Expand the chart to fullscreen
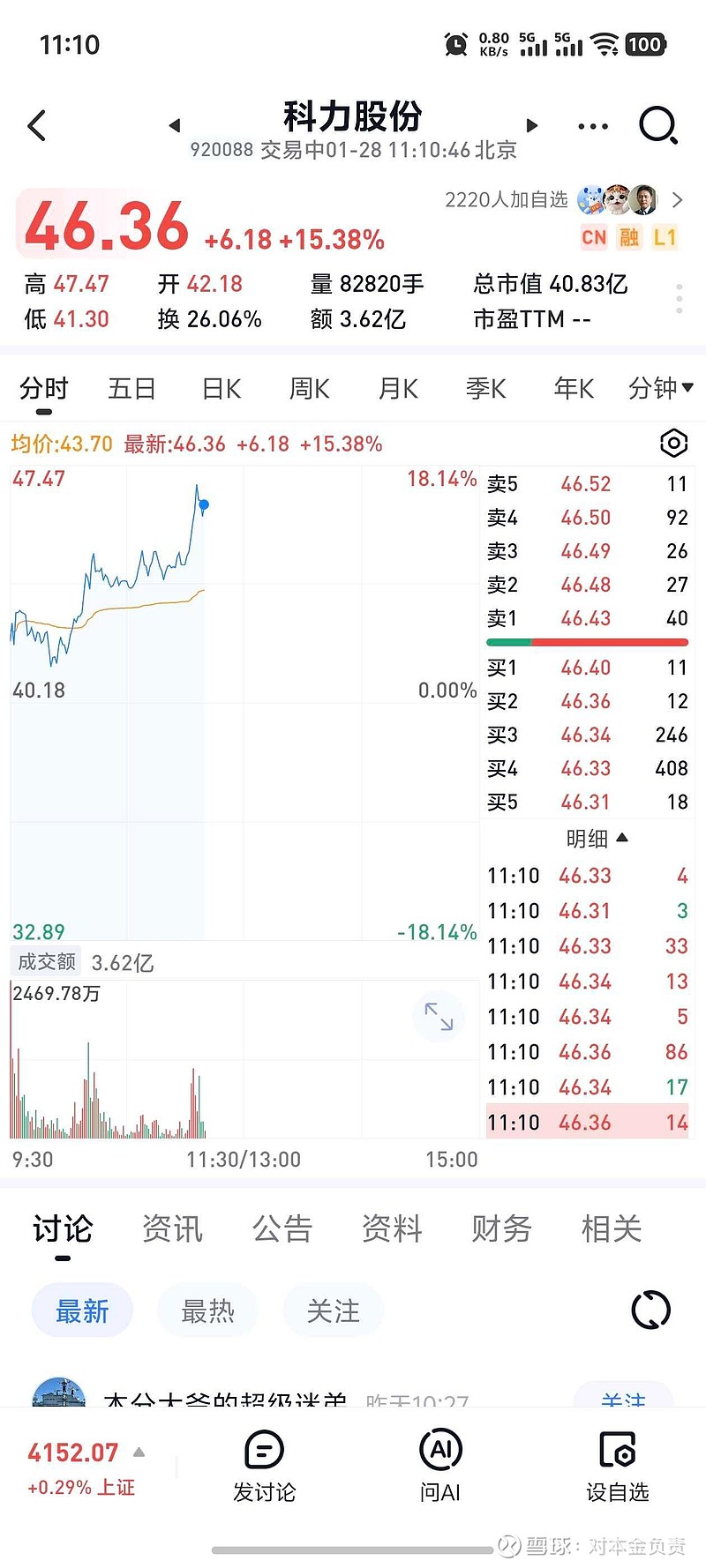The image size is (706, 1568). pyautogui.click(x=439, y=1017)
